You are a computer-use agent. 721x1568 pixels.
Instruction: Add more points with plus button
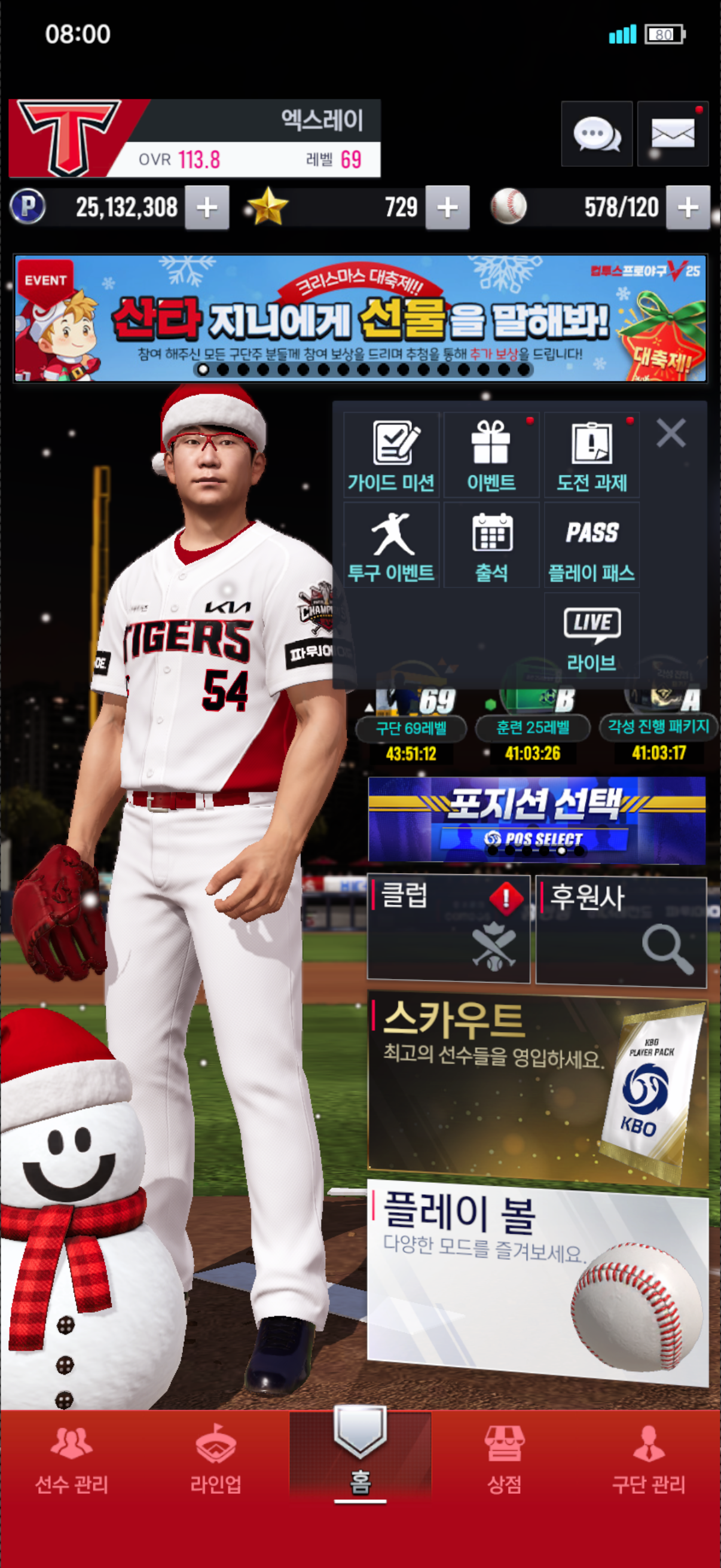click(207, 208)
